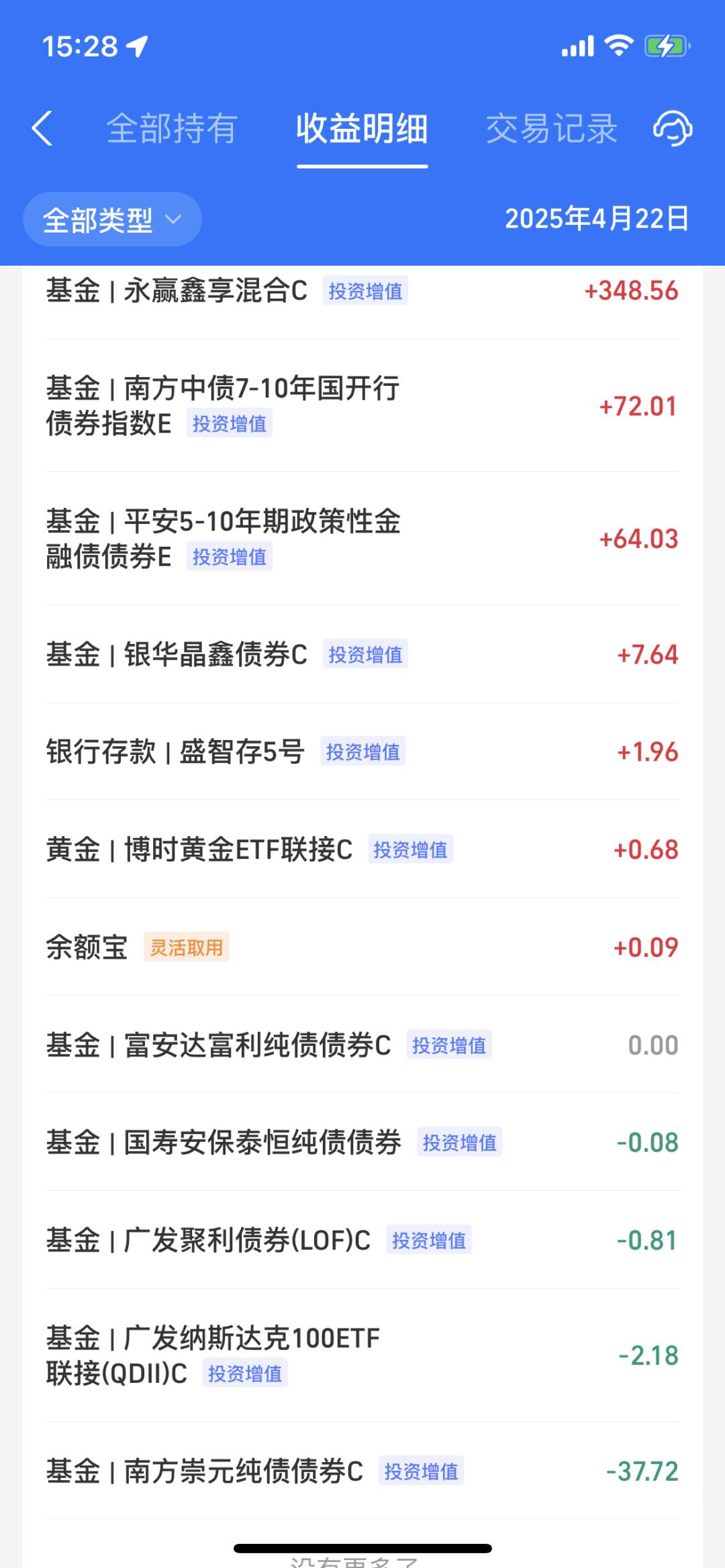Go back using the top-left arrow
The image size is (725, 1568).
pos(42,128)
